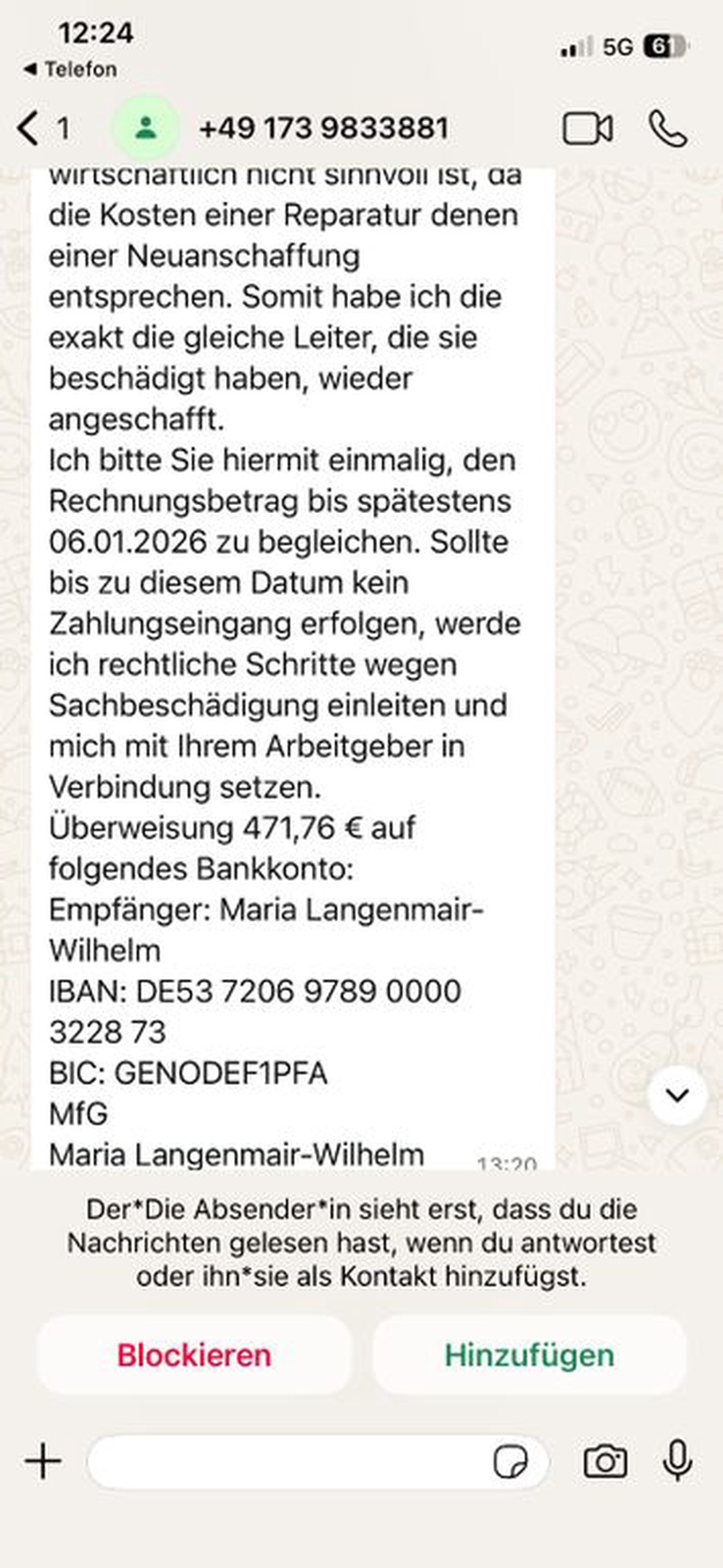Record a voice message with the microphone
Viewport: 723px width, 1568px height.
(x=677, y=1461)
